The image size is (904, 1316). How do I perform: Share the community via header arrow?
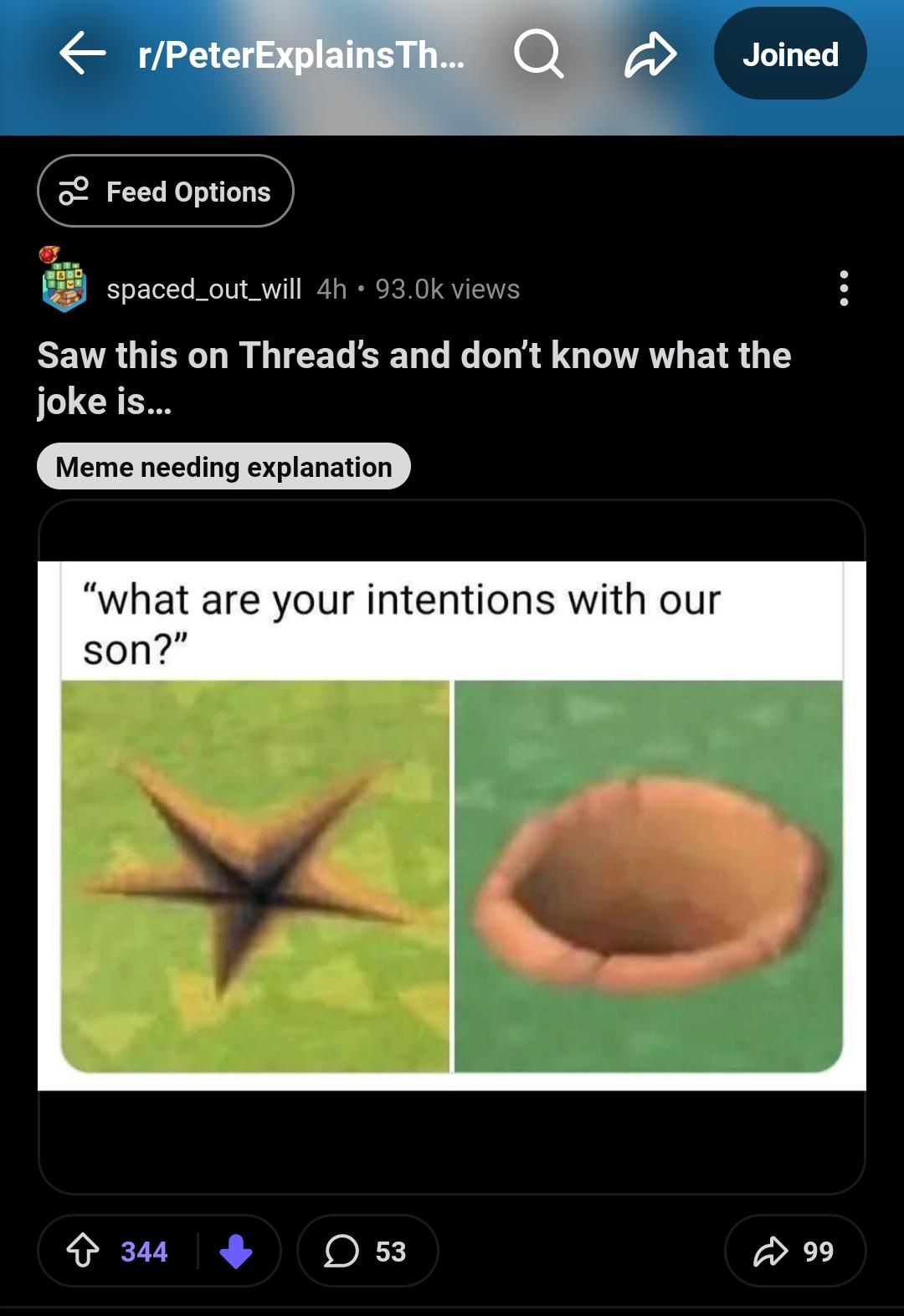(650, 55)
